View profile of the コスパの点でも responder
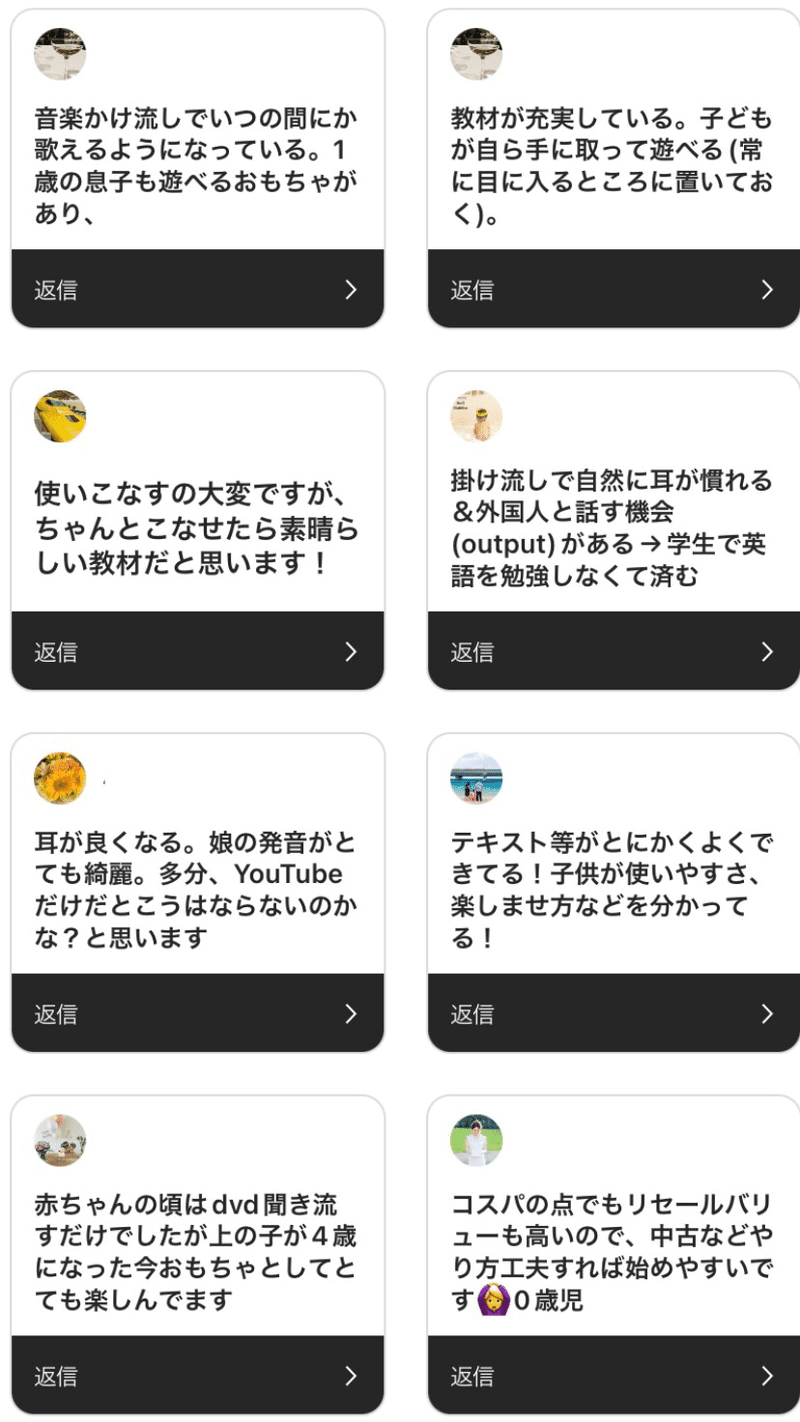Screen dimensions: 800x1422 (476, 1140)
